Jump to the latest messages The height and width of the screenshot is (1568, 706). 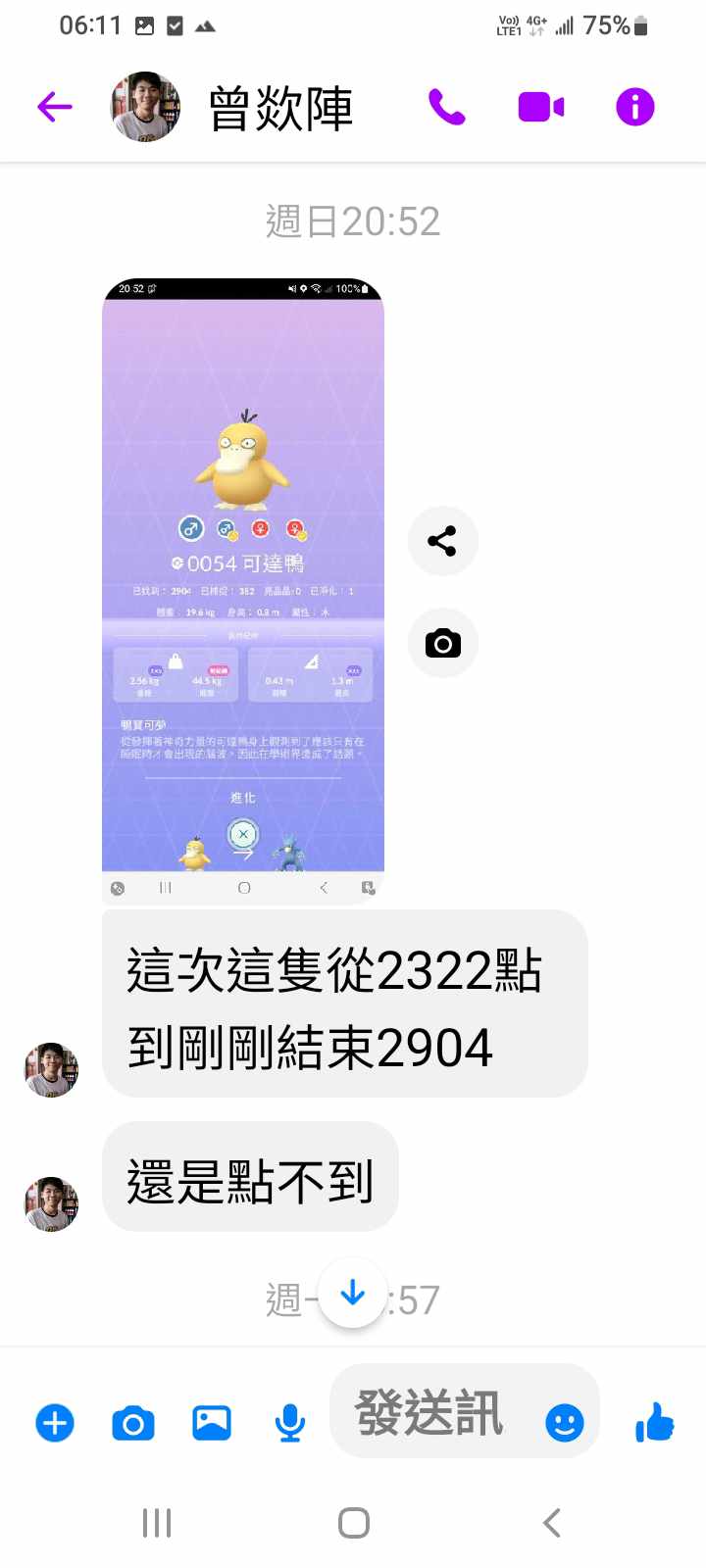(x=352, y=1294)
